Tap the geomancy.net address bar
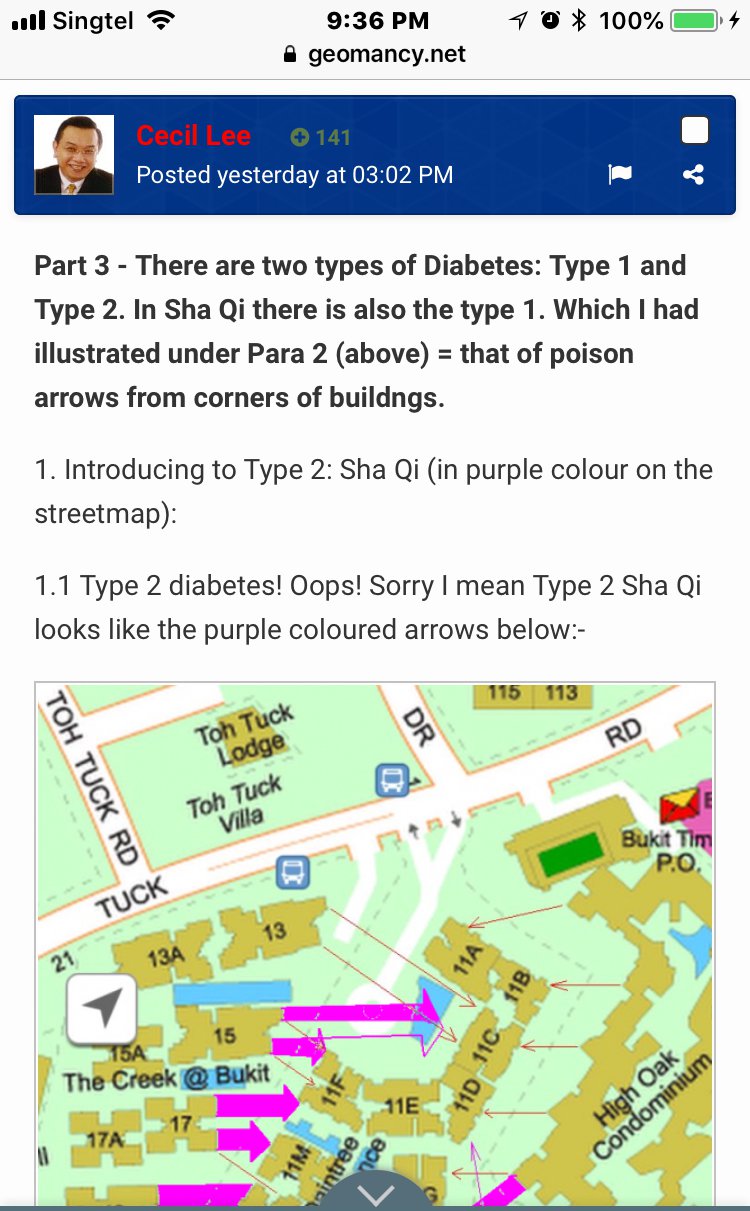The image size is (750, 1211). point(375,54)
